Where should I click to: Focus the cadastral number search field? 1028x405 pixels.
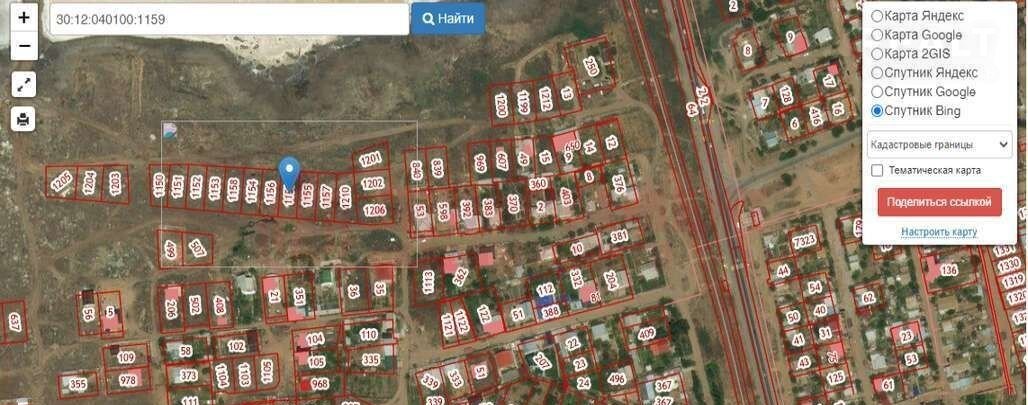[x=229, y=19]
